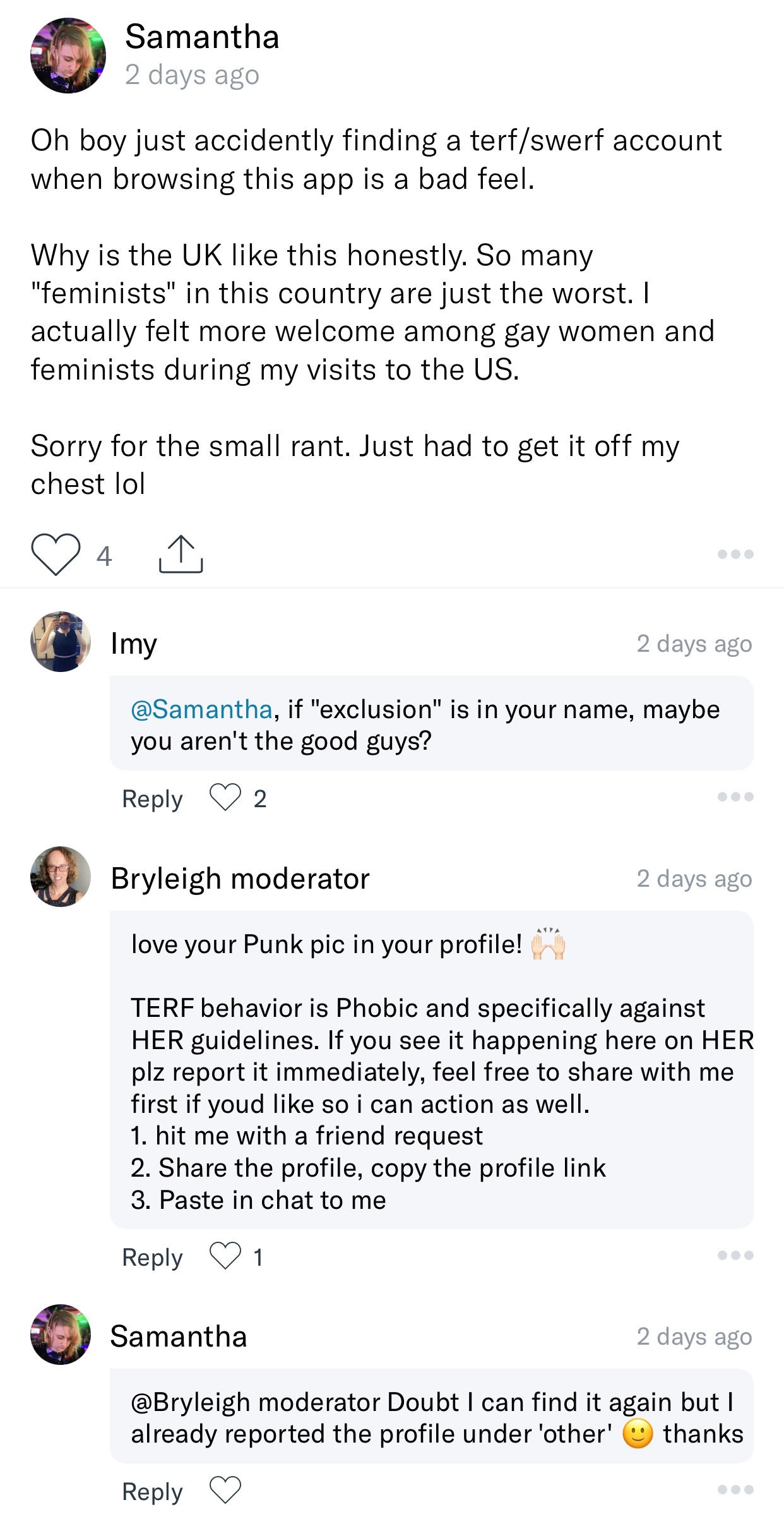Screen dimensions: 784x1531
Task: Open overflow menu on Samantha's main post
Action: click(735, 555)
